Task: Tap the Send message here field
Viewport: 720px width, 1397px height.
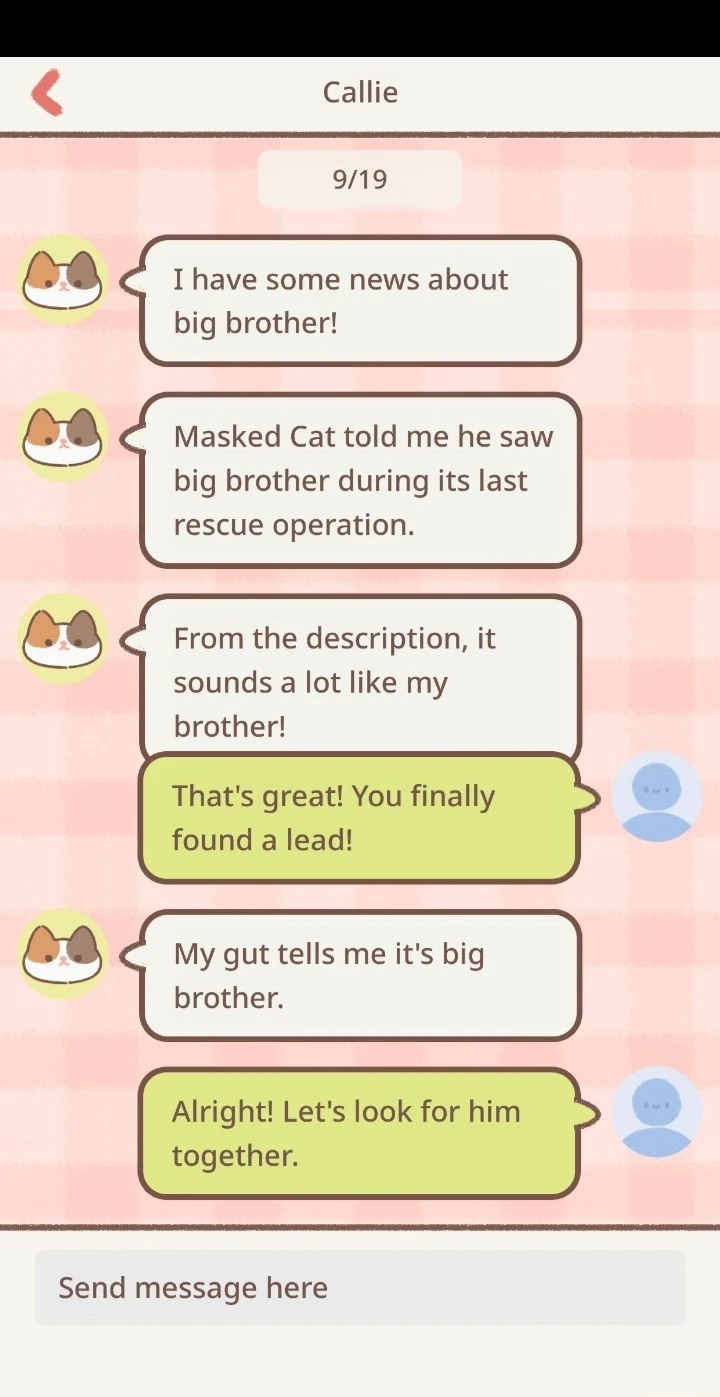Action: pyautogui.click(x=360, y=1287)
